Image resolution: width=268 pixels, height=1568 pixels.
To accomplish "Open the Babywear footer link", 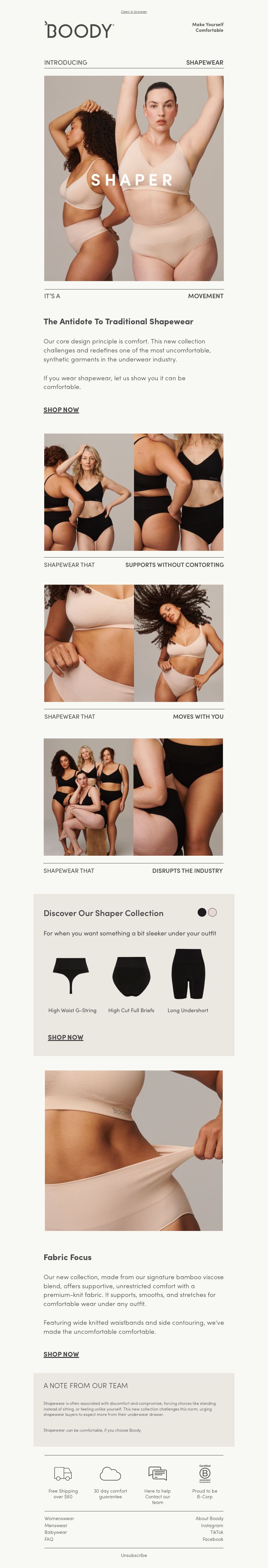I will click(55, 1532).
